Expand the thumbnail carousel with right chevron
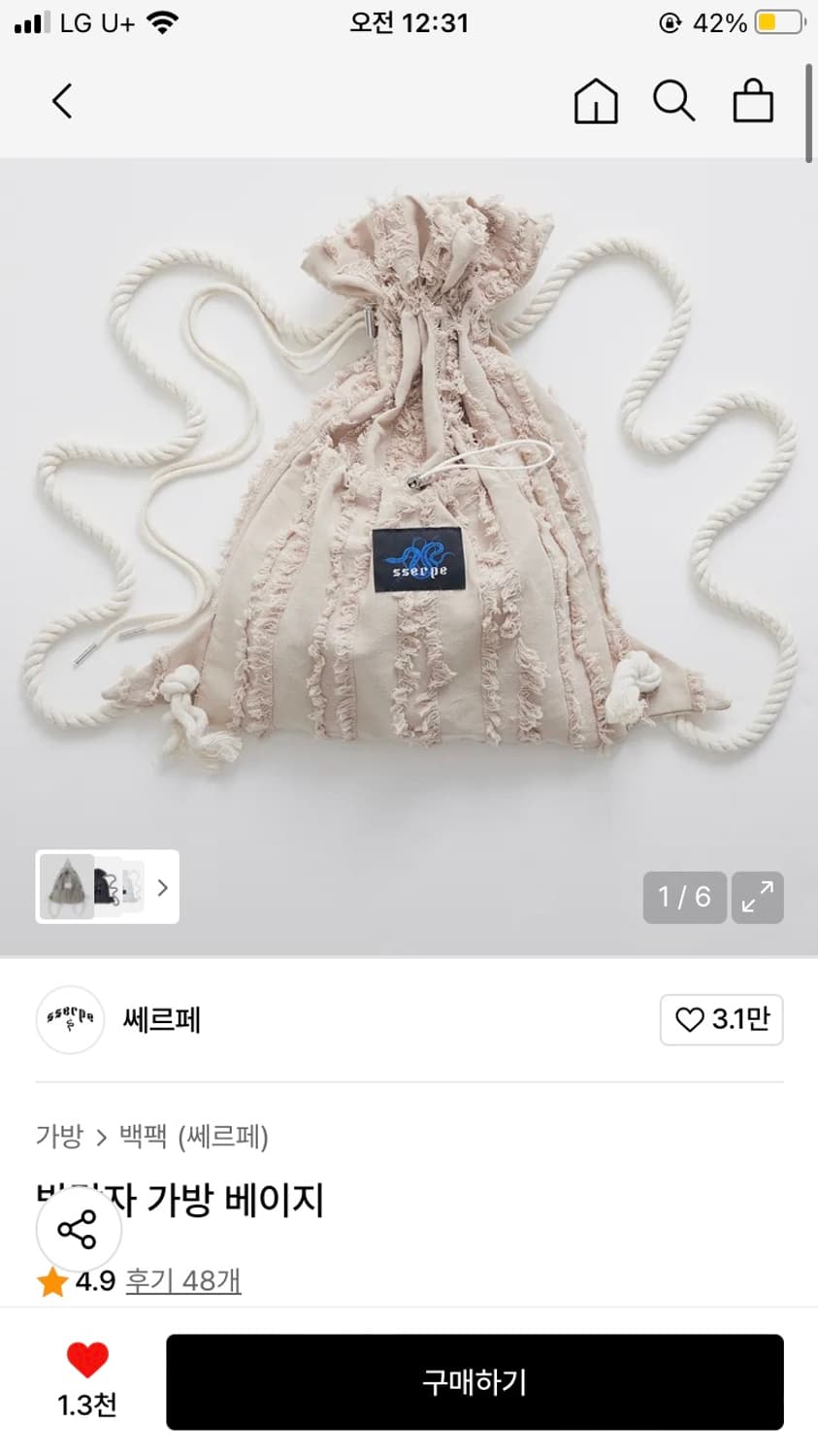The height and width of the screenshot is (1456, 818). (163, 888)
